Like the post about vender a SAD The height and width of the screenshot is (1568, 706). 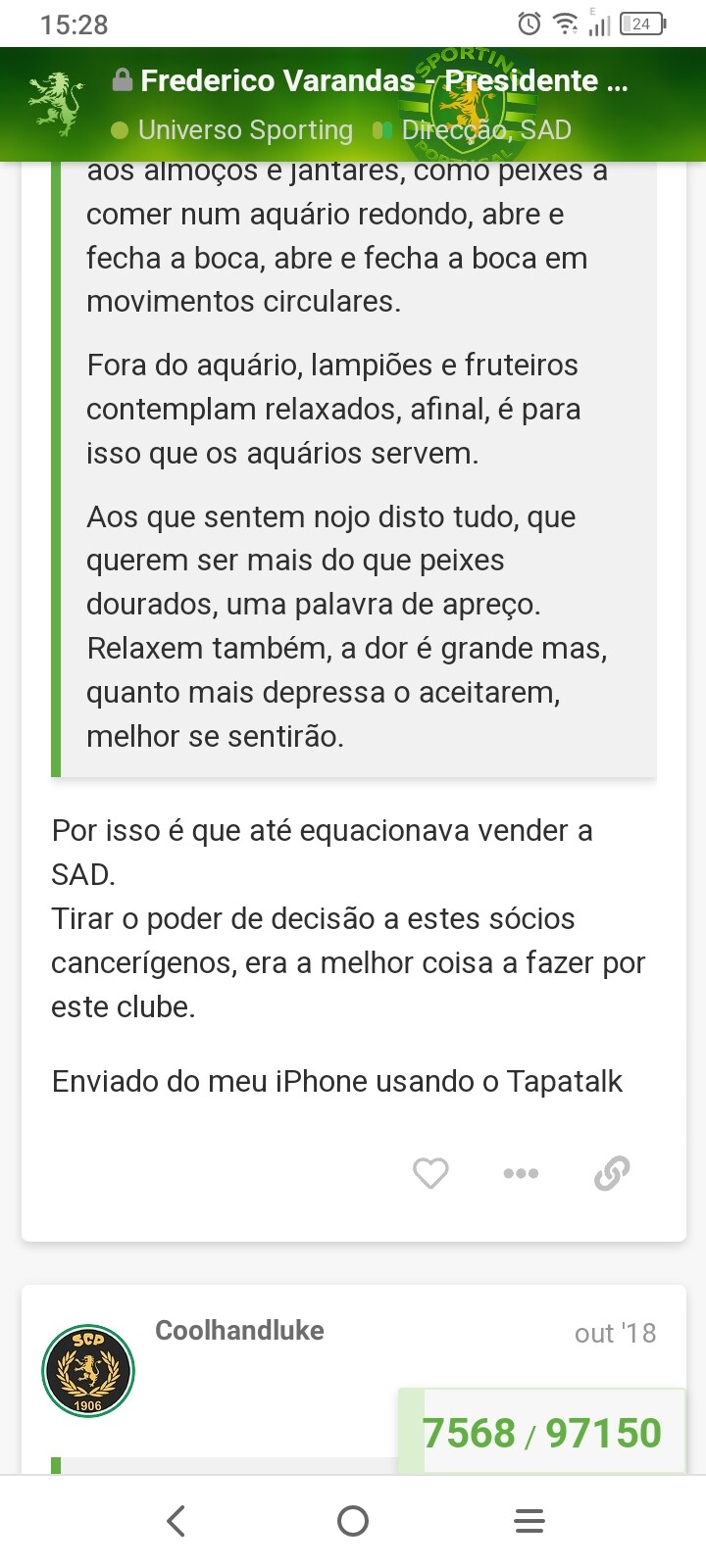430,1172
